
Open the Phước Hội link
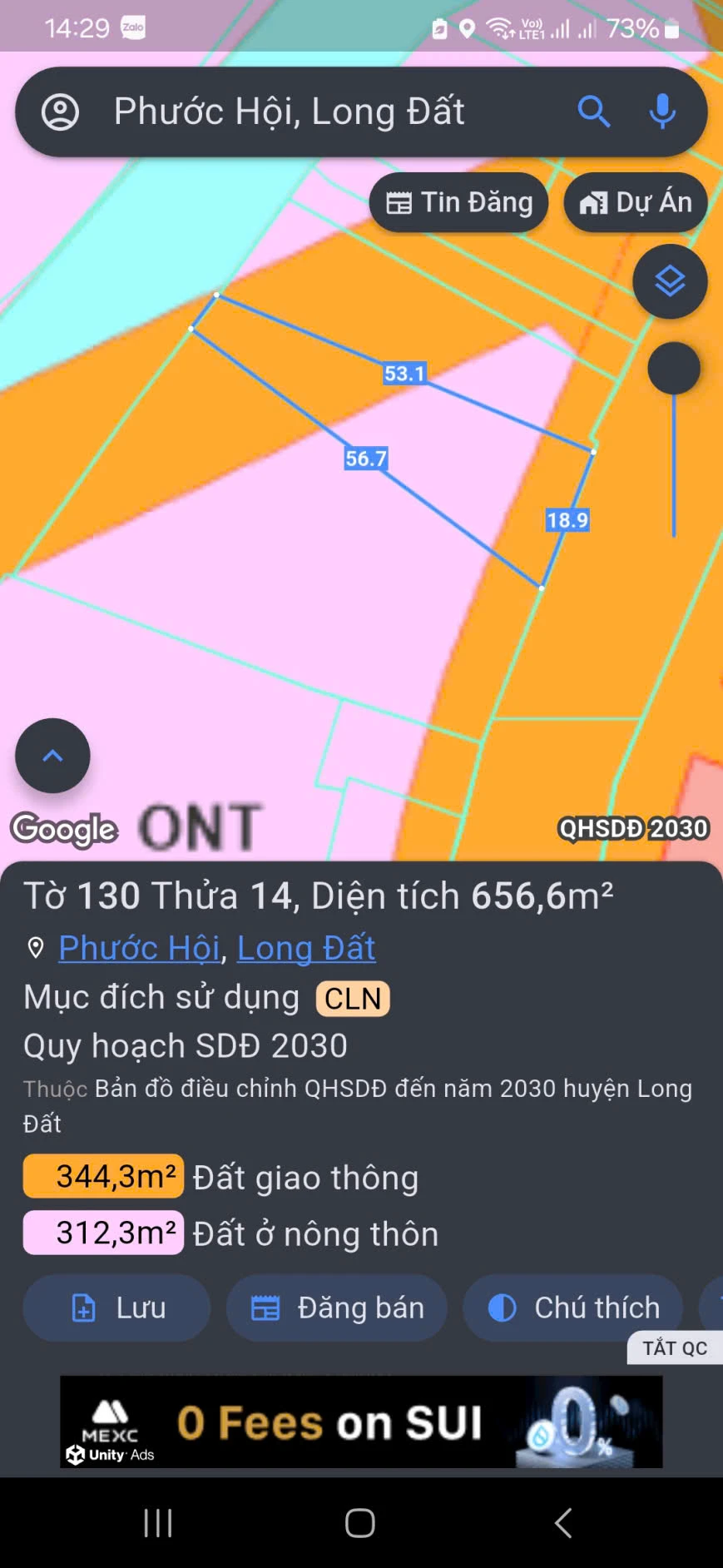[x=139, y=948]
